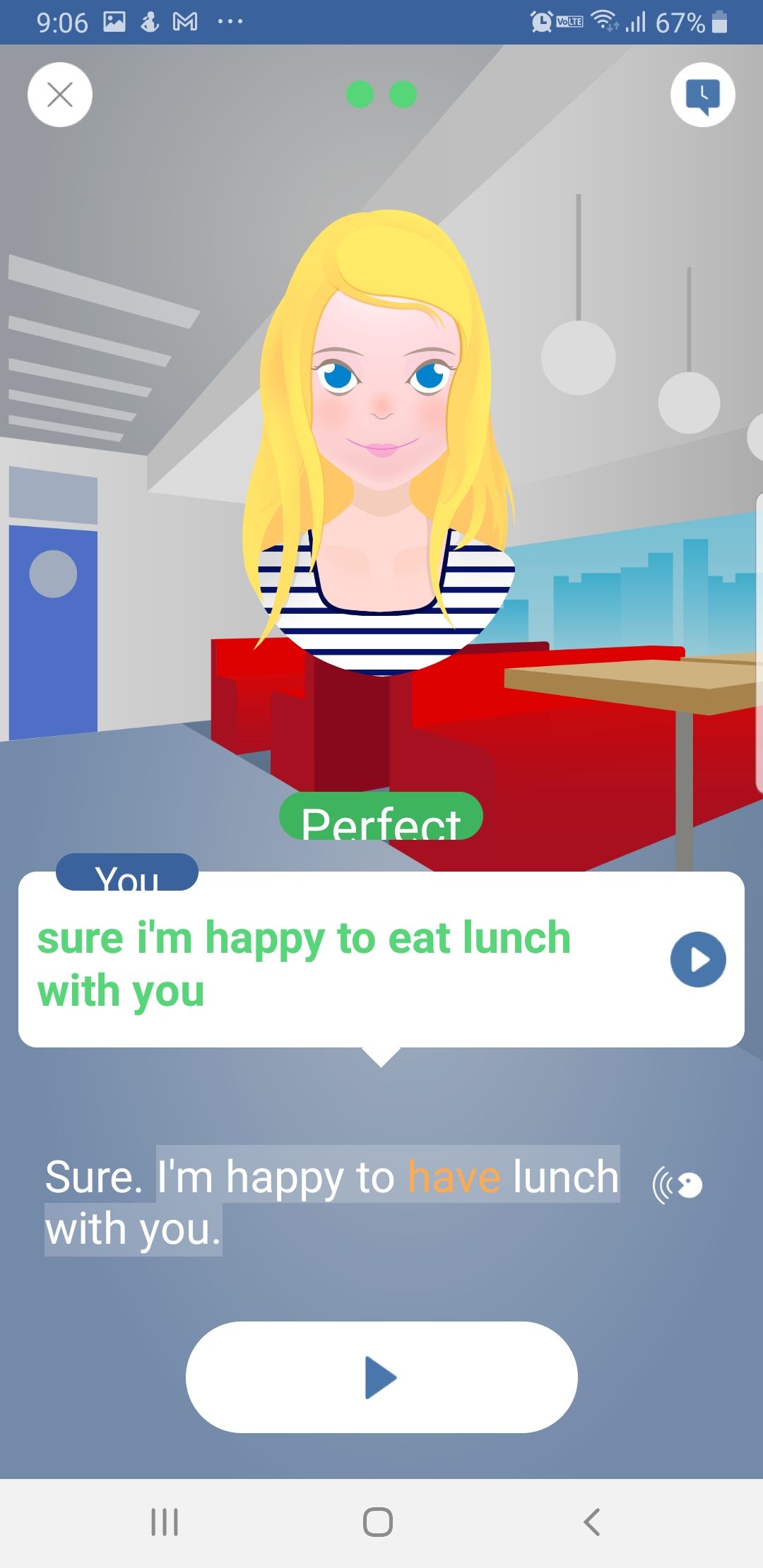The image size is (763, 1568).
Task: Listen to the suggested sentence pronunciation
Action: click(678, 1185)
